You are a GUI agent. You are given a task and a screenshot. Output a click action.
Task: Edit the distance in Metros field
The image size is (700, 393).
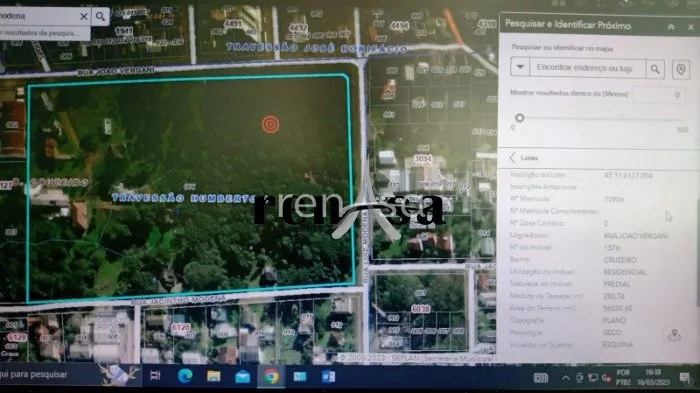coord(658,95)
